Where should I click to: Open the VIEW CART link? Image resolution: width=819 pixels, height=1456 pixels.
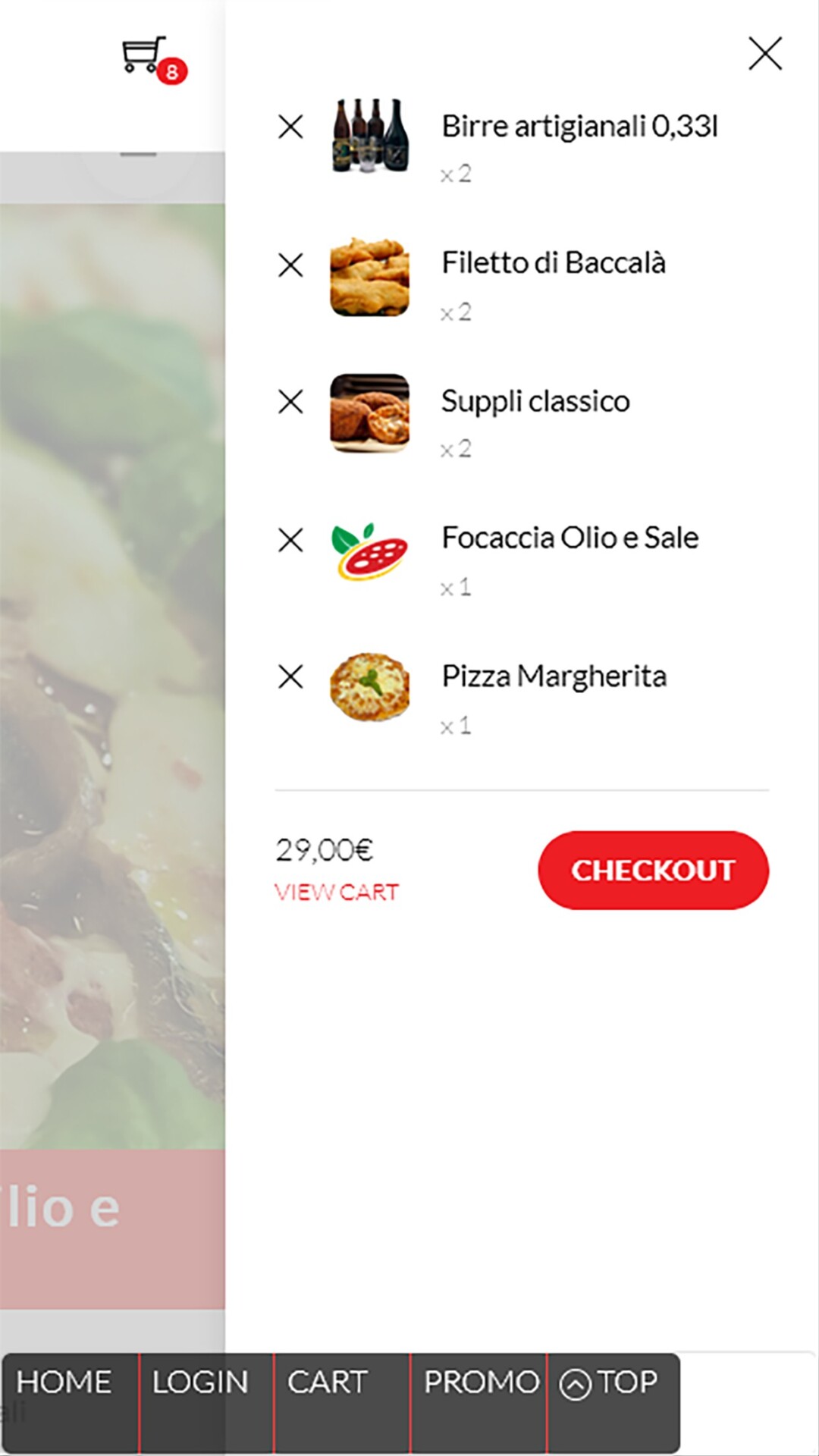337,892
